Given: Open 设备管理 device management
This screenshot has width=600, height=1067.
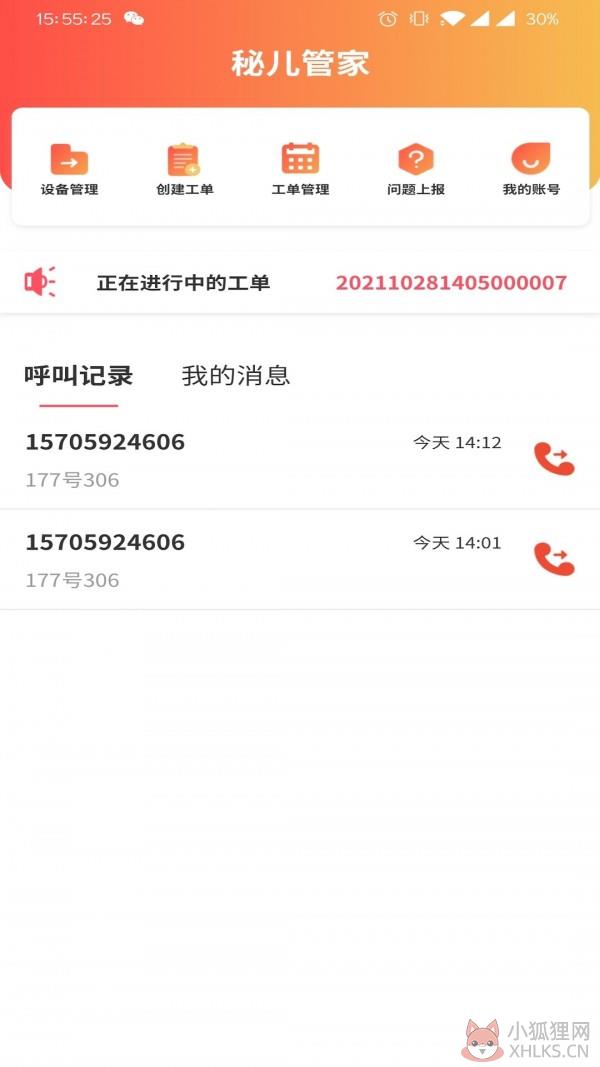Looking at the screenshot, I should point(69,169).
